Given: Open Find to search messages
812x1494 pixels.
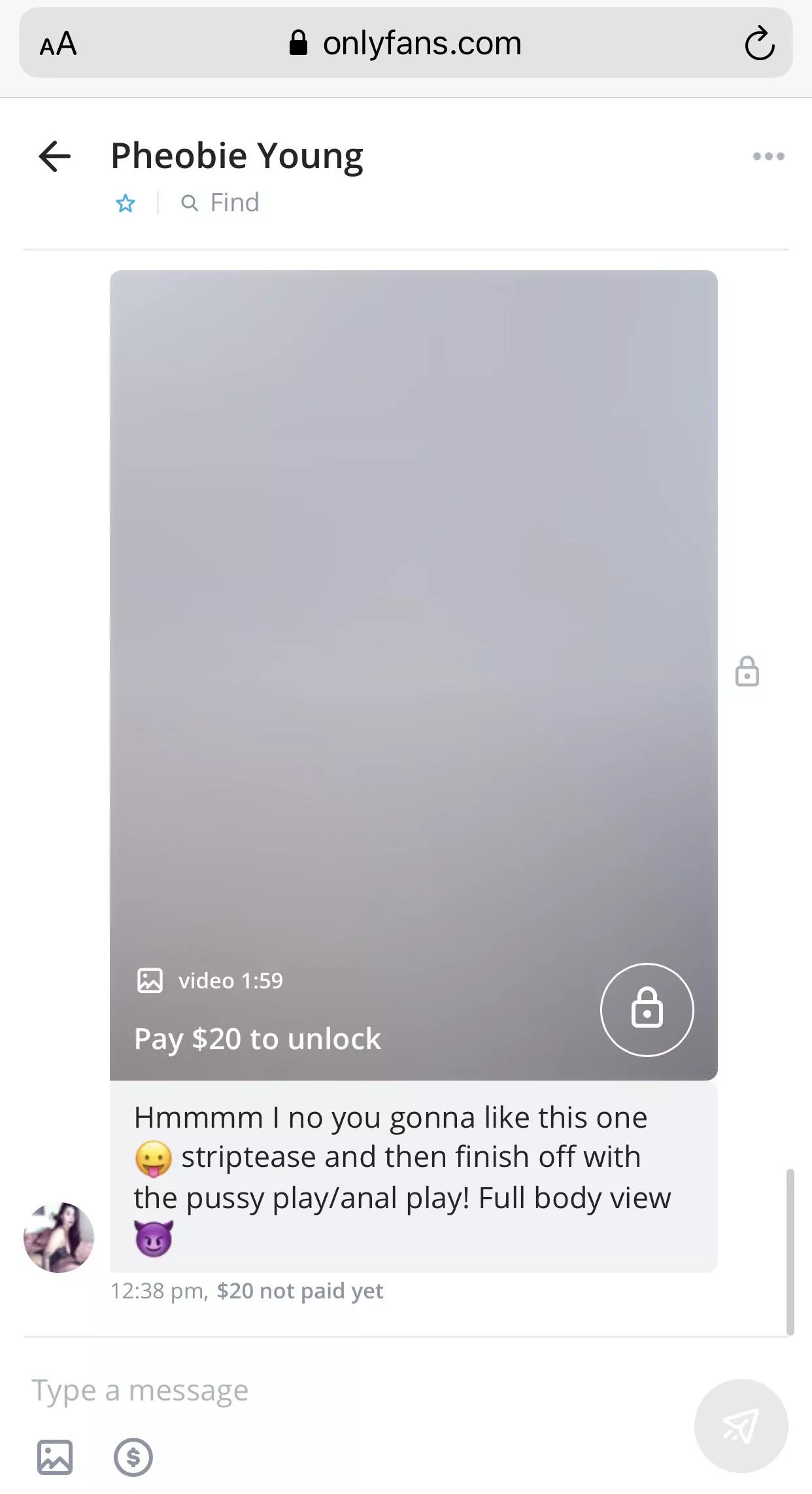Looking at the screenshot, I should coord(221,203).
